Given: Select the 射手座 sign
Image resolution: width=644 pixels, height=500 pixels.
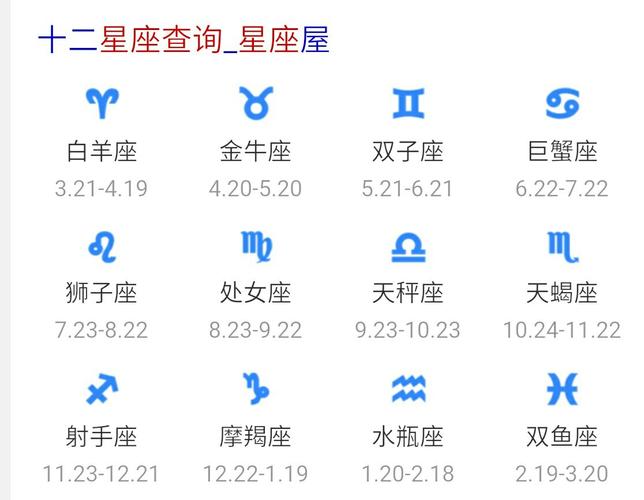Looking at the screenshot, I should click(101, 435).
